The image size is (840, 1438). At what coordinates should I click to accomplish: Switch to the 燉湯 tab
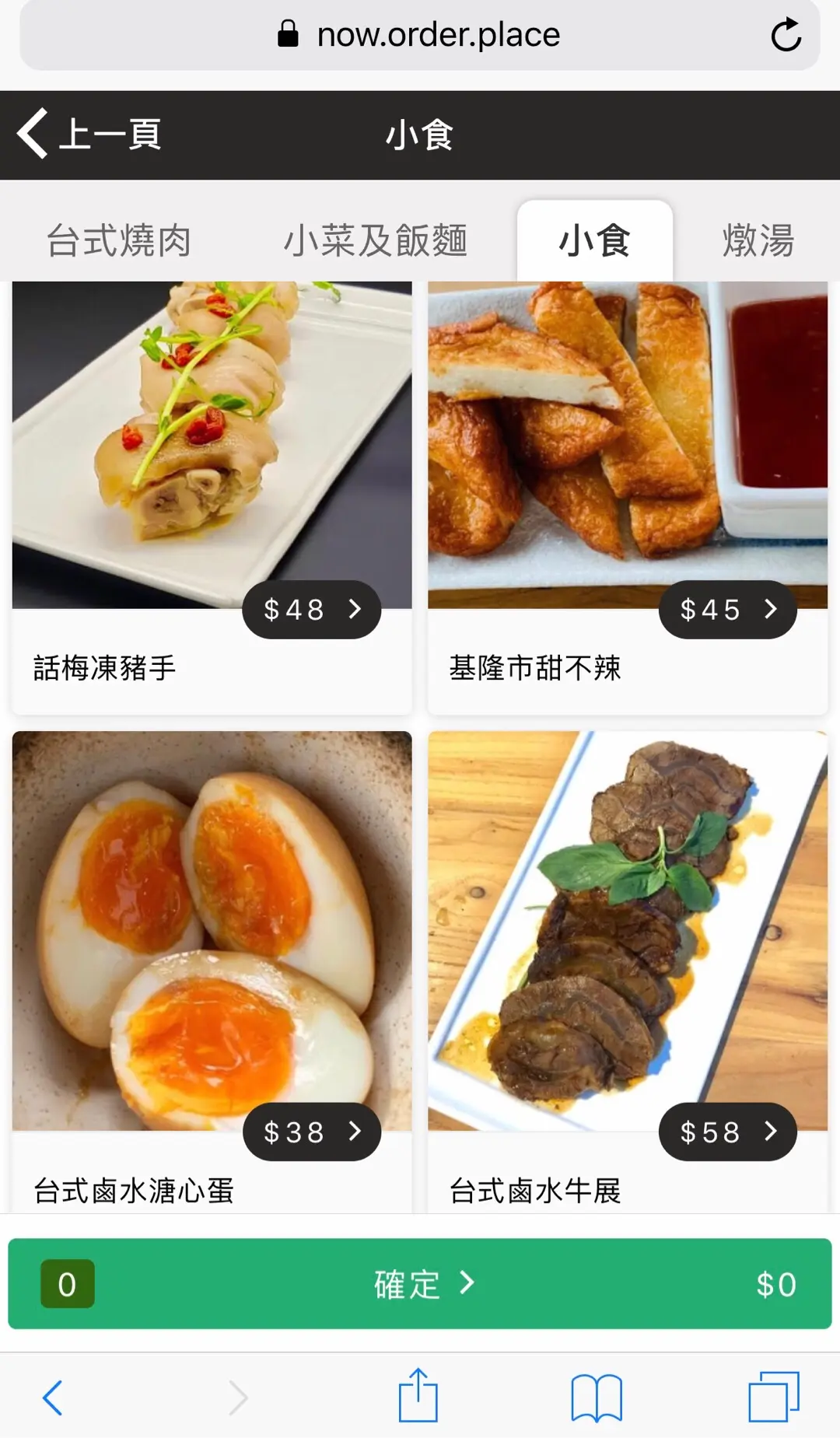coord(758,240)
